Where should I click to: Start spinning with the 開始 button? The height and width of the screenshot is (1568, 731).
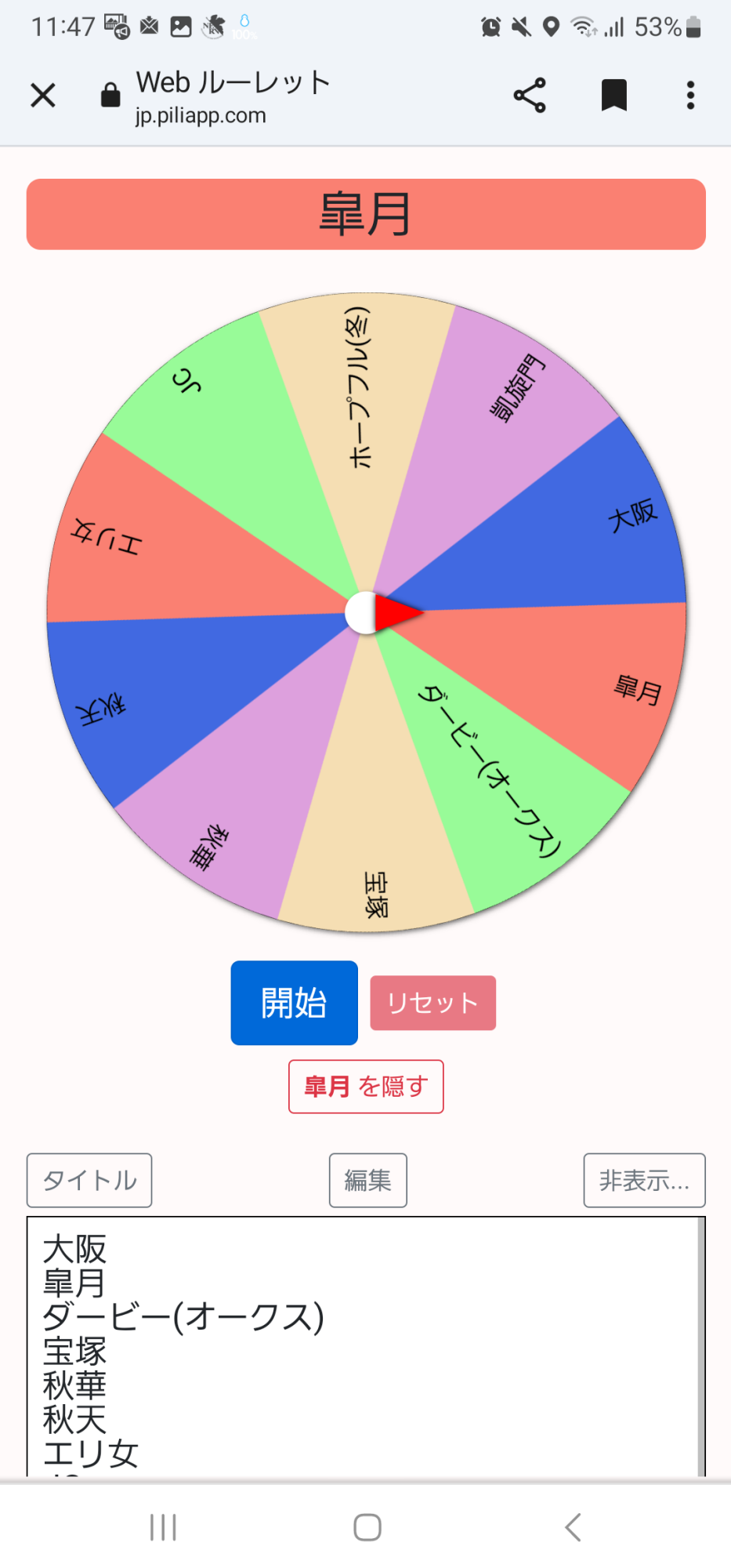pyautogui.click(x=294, y=1003)
